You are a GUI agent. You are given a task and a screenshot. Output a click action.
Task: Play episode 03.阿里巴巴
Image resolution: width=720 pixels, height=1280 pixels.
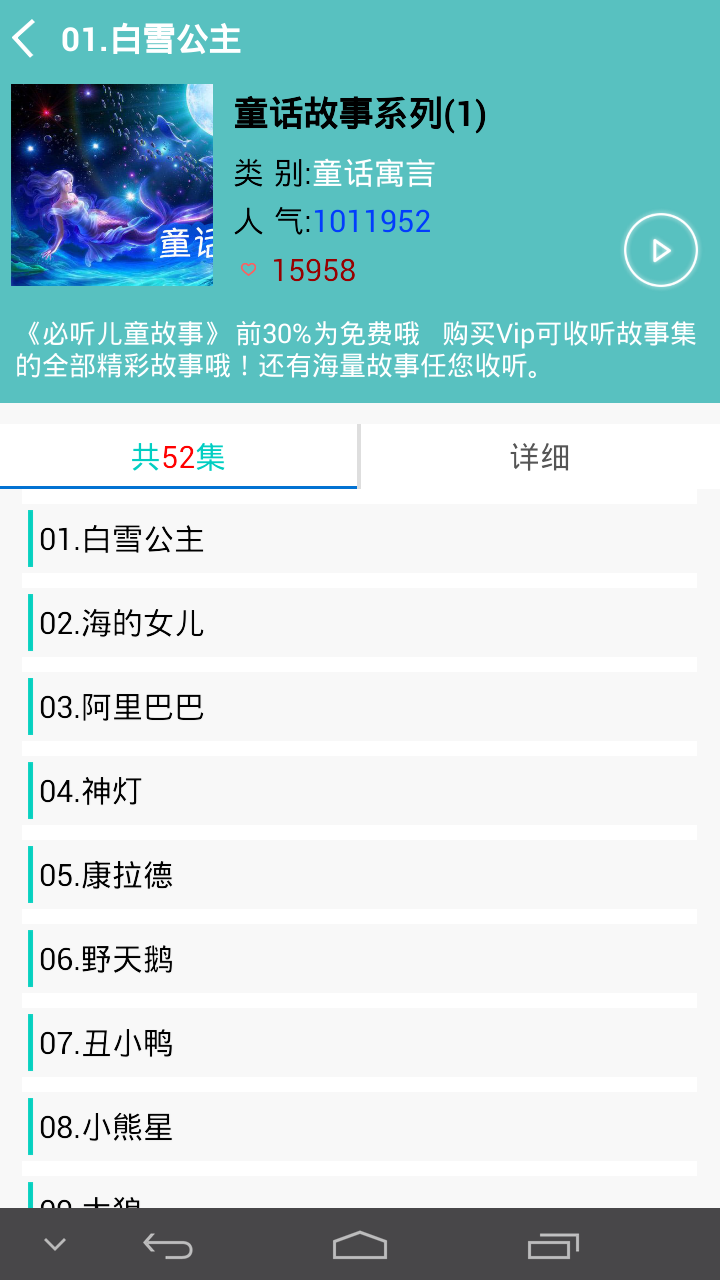tap(360, 707)
